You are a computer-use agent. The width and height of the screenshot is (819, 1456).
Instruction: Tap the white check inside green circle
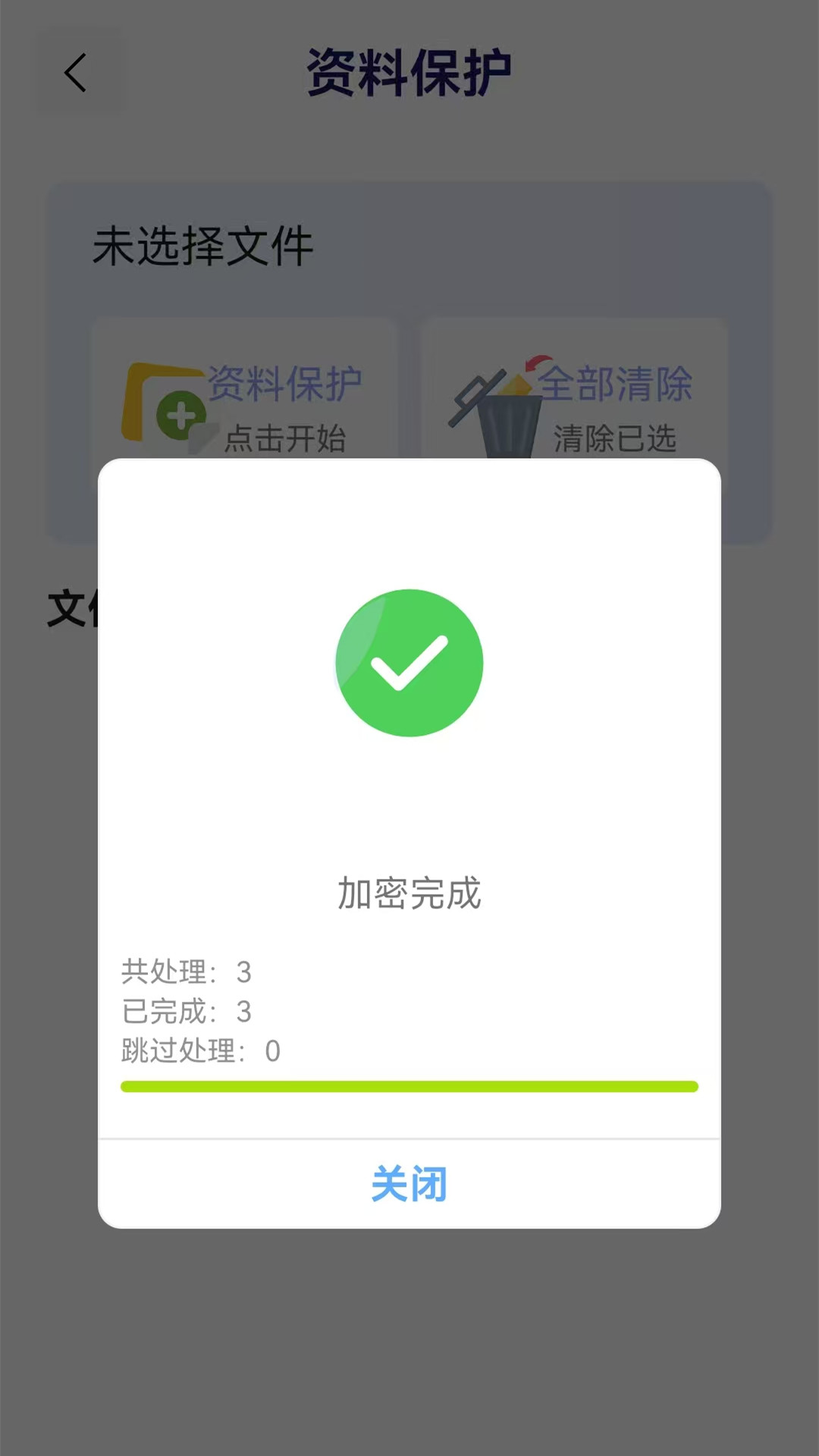point(409,666)
